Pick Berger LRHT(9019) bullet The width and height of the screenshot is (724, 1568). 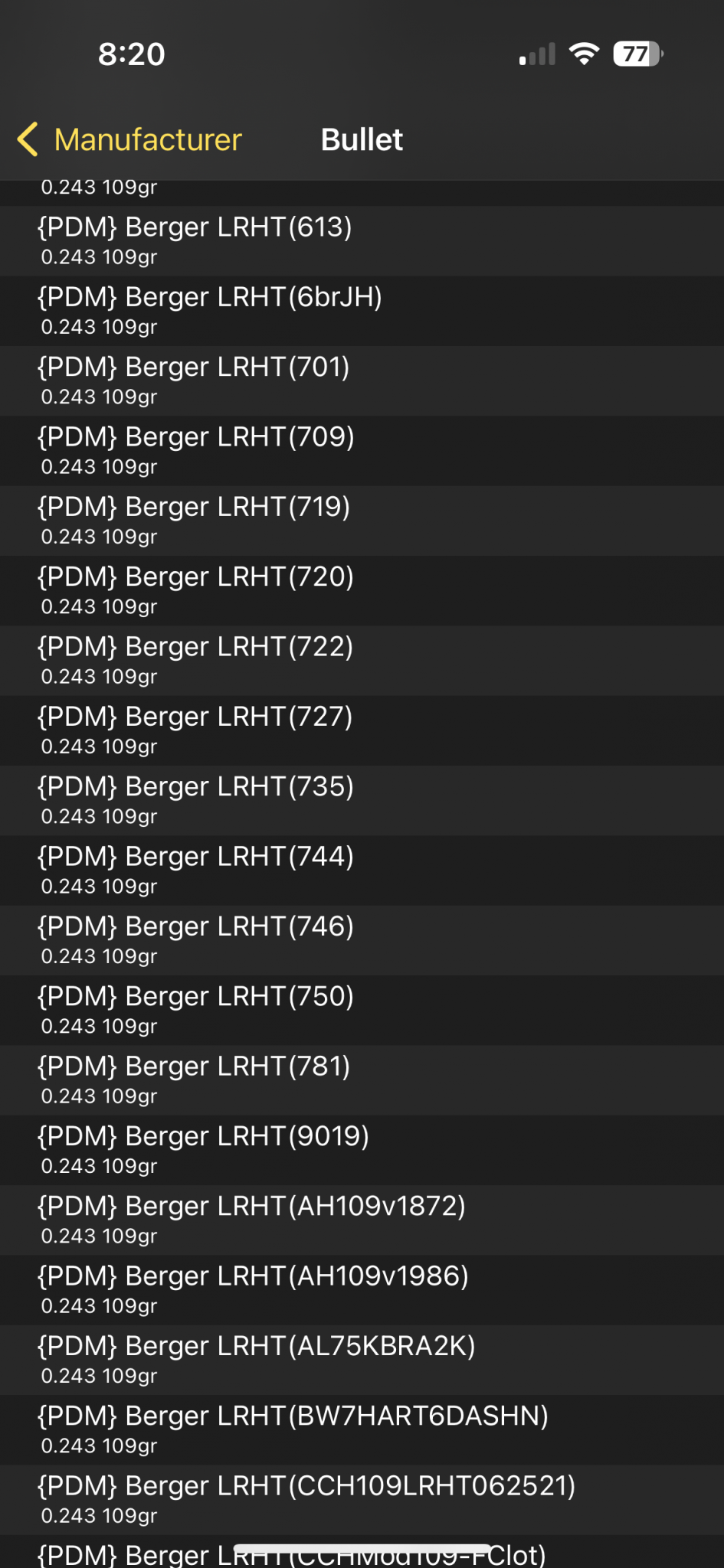coord(362,1150)
